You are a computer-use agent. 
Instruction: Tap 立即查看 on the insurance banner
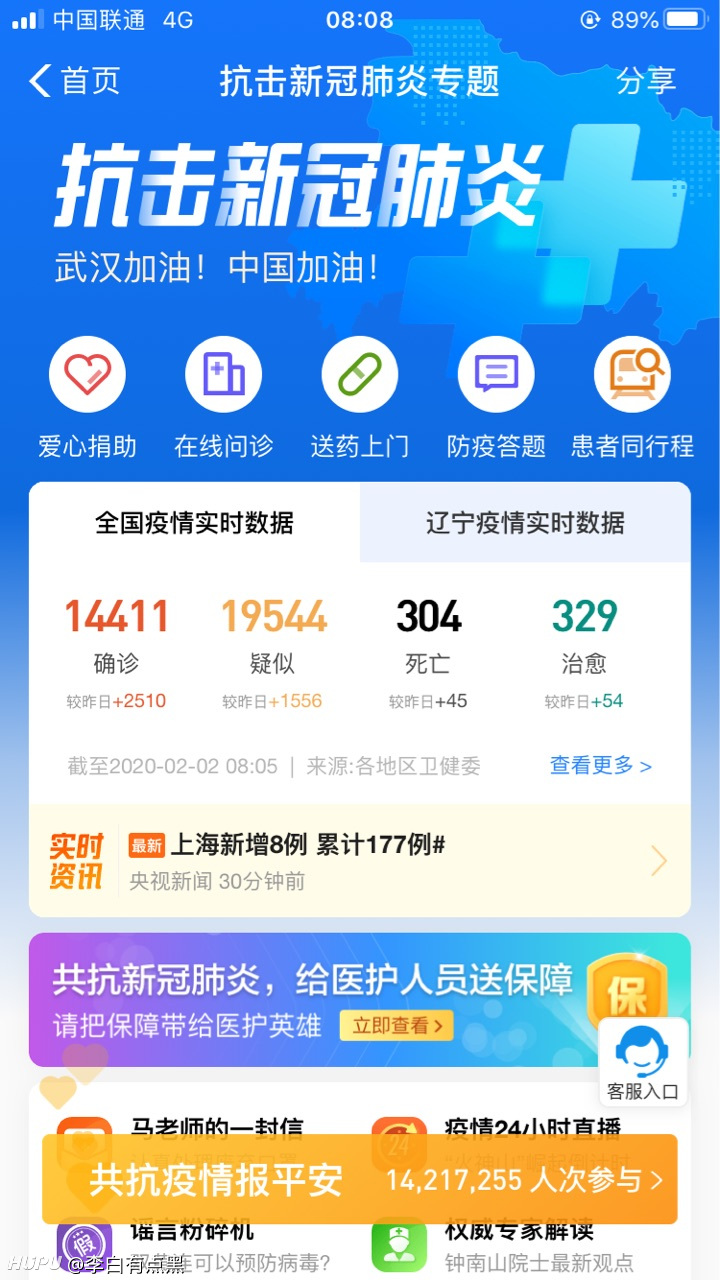[397, 1026]
